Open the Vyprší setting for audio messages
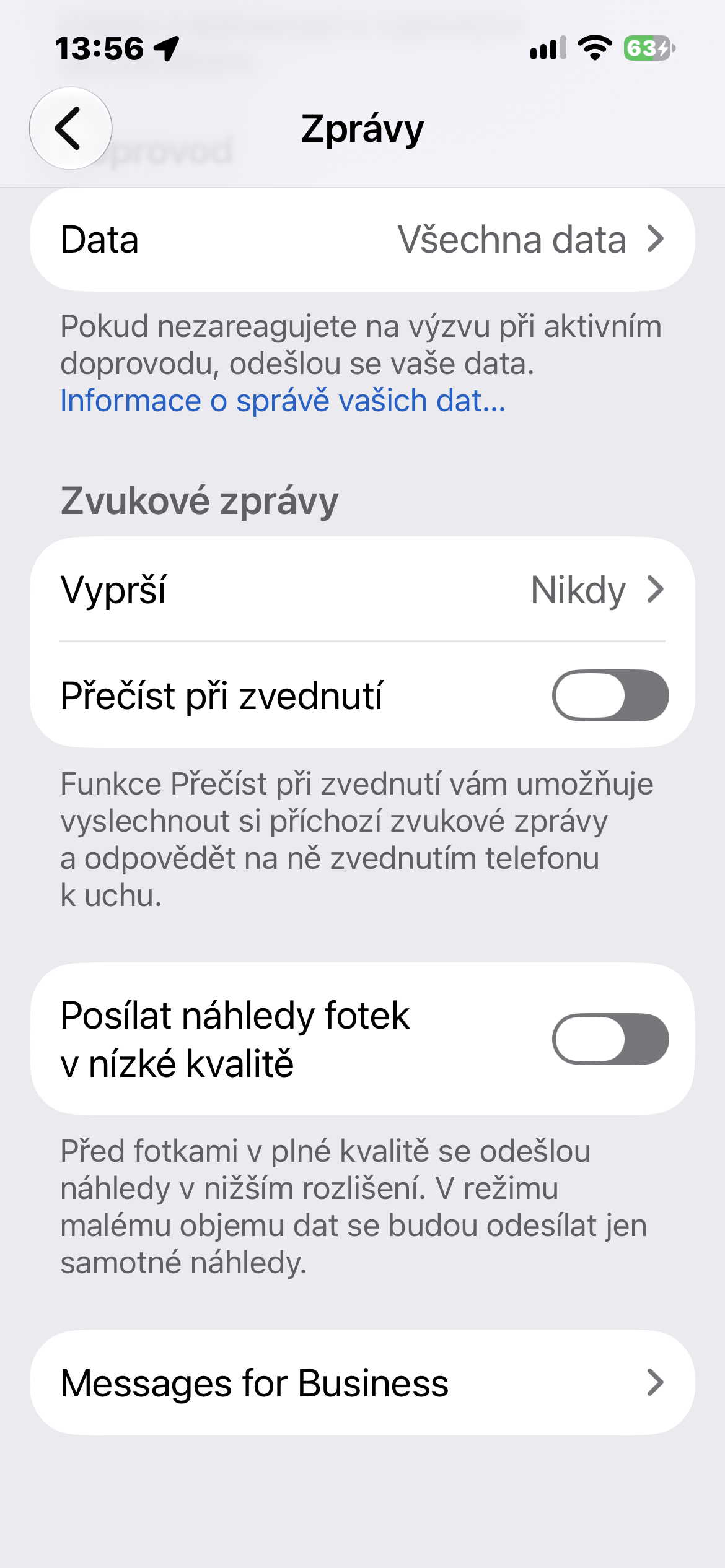 (362, 590)
